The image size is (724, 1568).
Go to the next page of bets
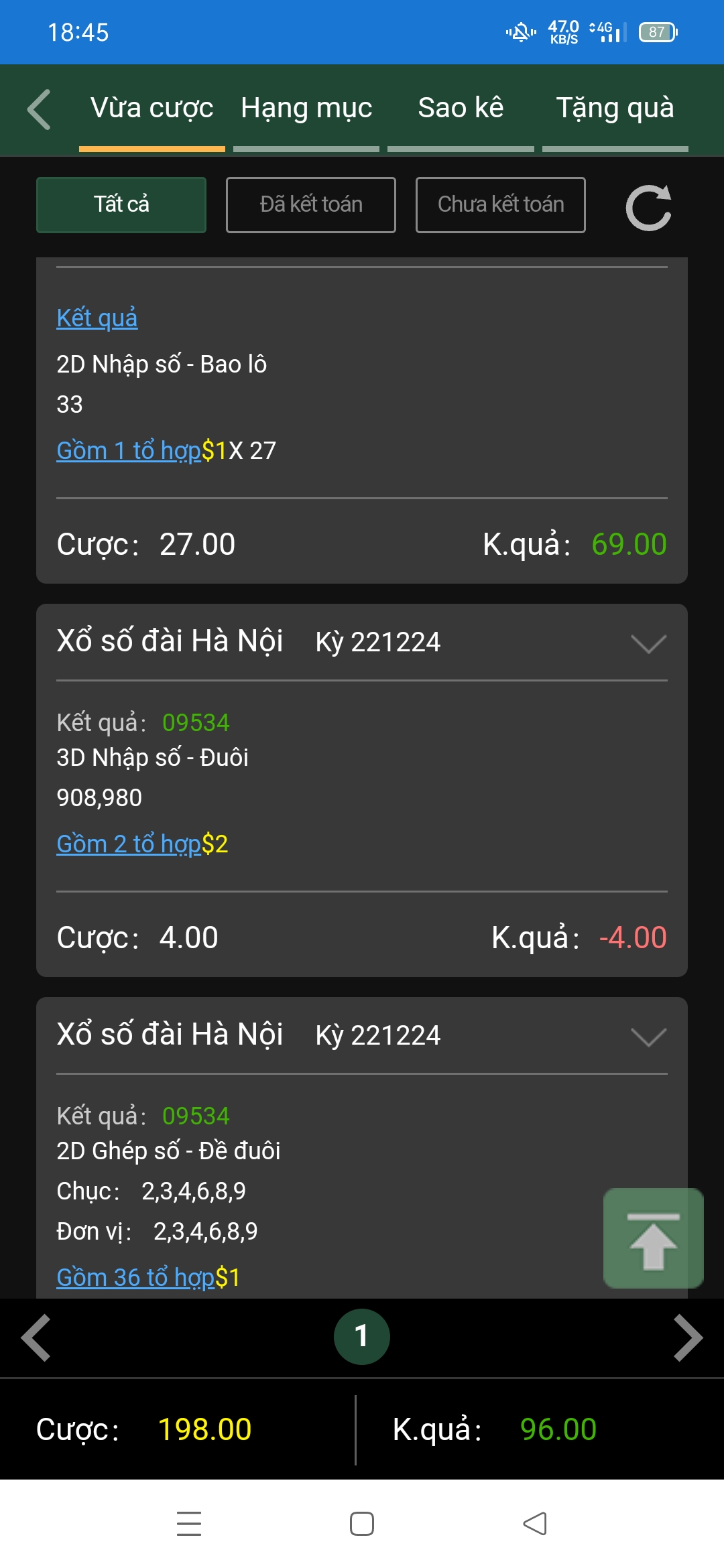[688, 1337]
